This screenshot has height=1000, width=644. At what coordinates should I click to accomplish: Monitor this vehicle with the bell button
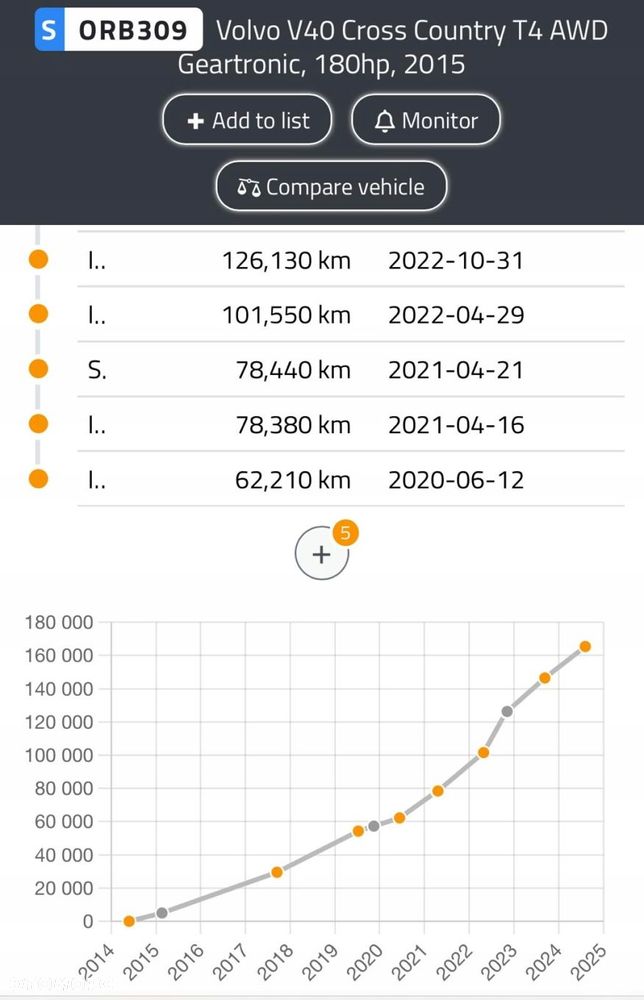click(426, 121)
